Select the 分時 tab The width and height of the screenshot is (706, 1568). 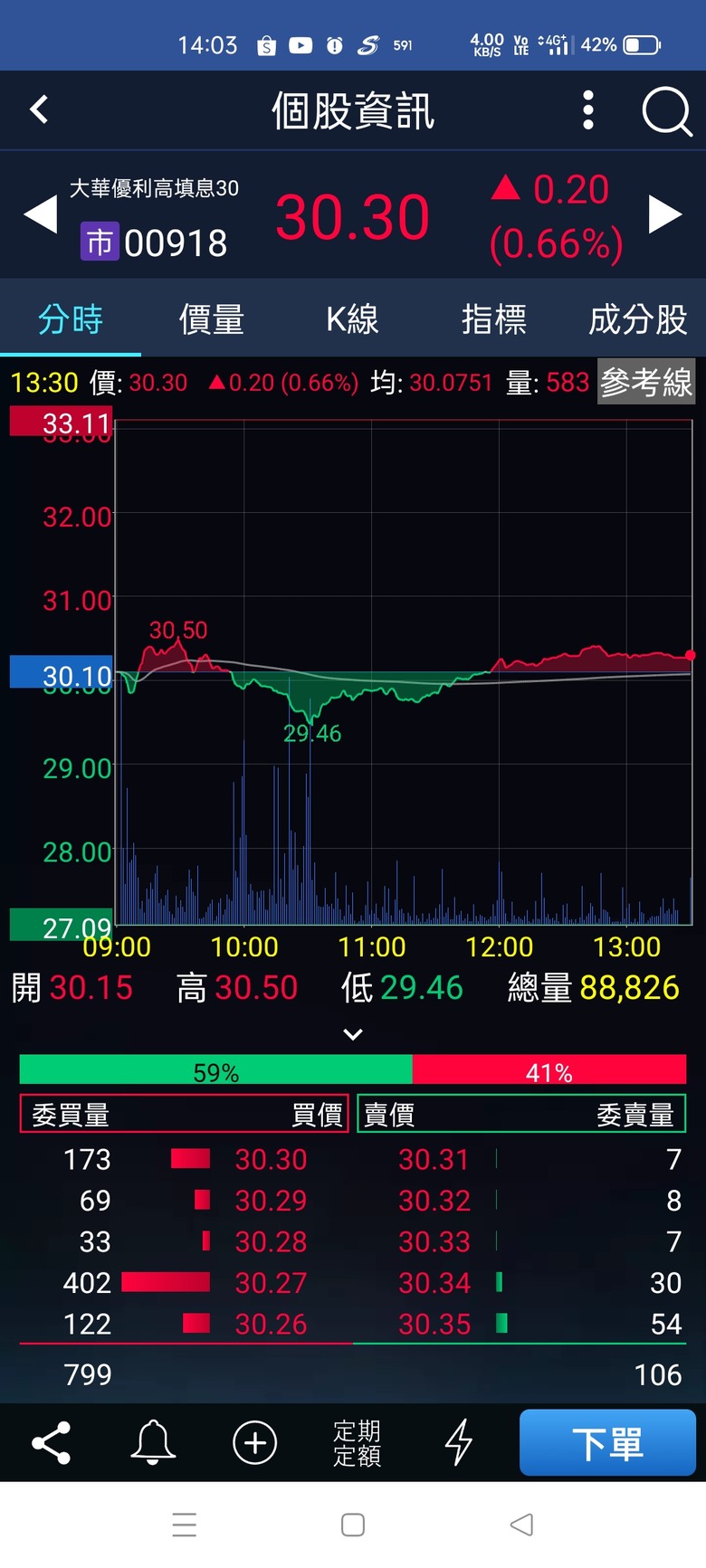[x=71, y=319]
